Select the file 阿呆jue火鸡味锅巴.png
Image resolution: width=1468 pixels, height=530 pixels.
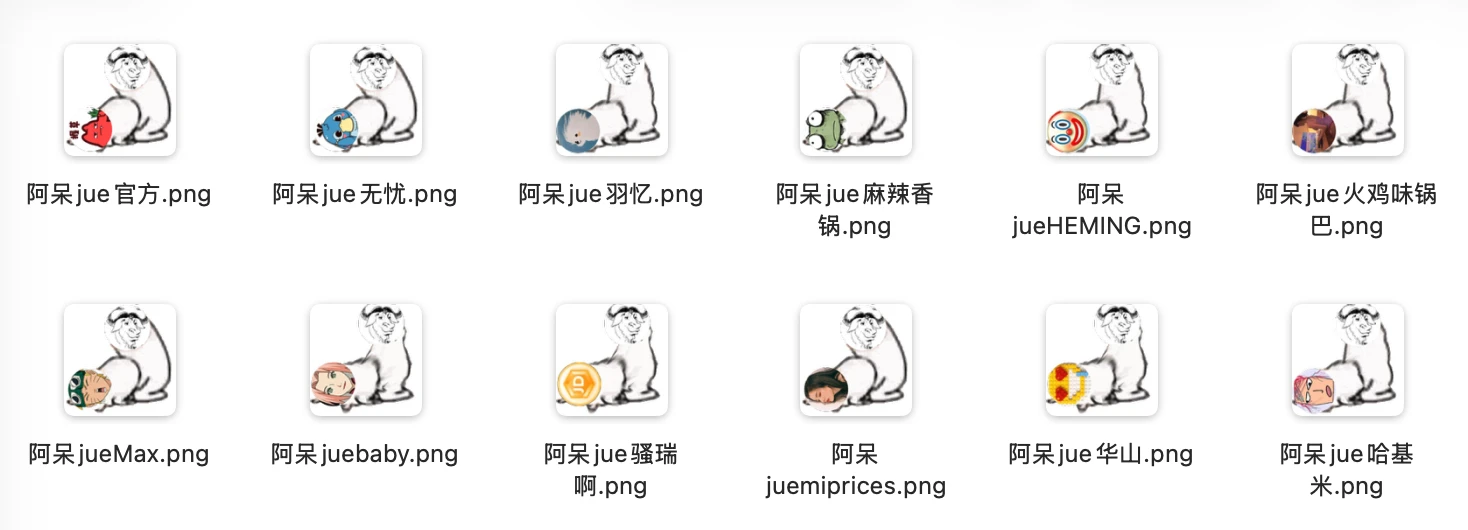pos(1347,100)
